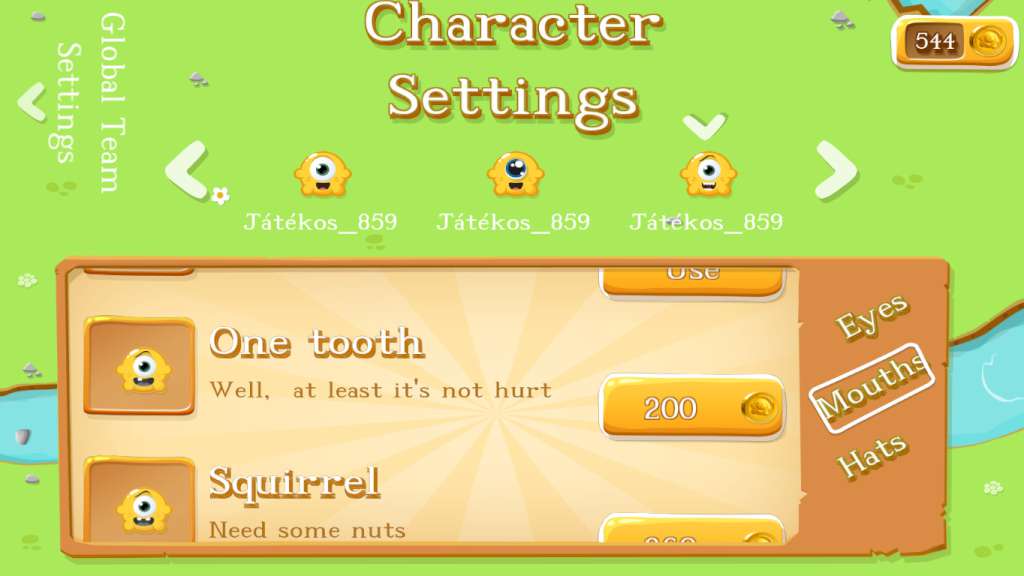The width and height of the screenshot is (1024, 576).
Task: Select the middle Játékos_859 character
Action: coord(515,176)
